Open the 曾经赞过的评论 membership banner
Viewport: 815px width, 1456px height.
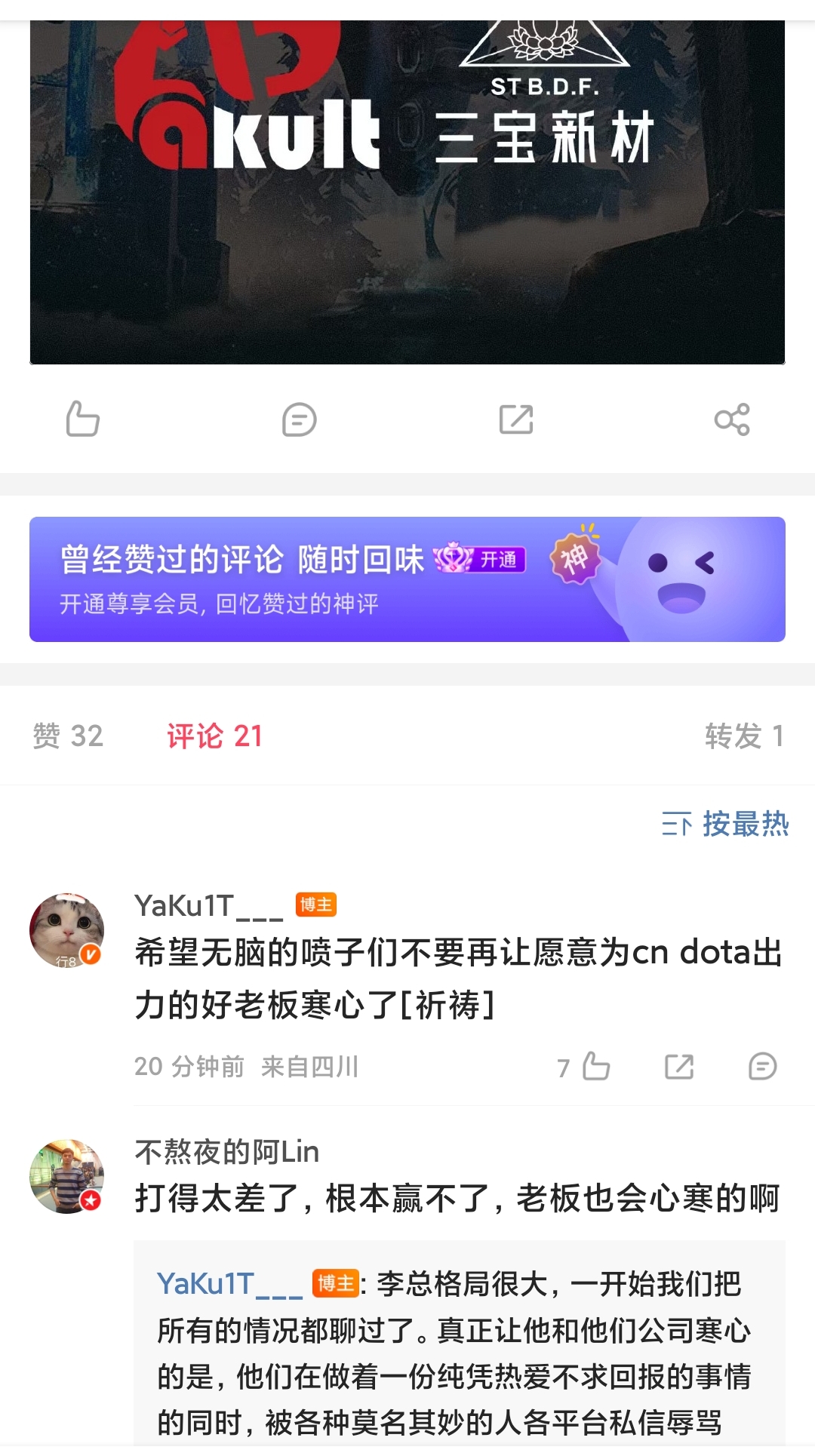[407, 579]
